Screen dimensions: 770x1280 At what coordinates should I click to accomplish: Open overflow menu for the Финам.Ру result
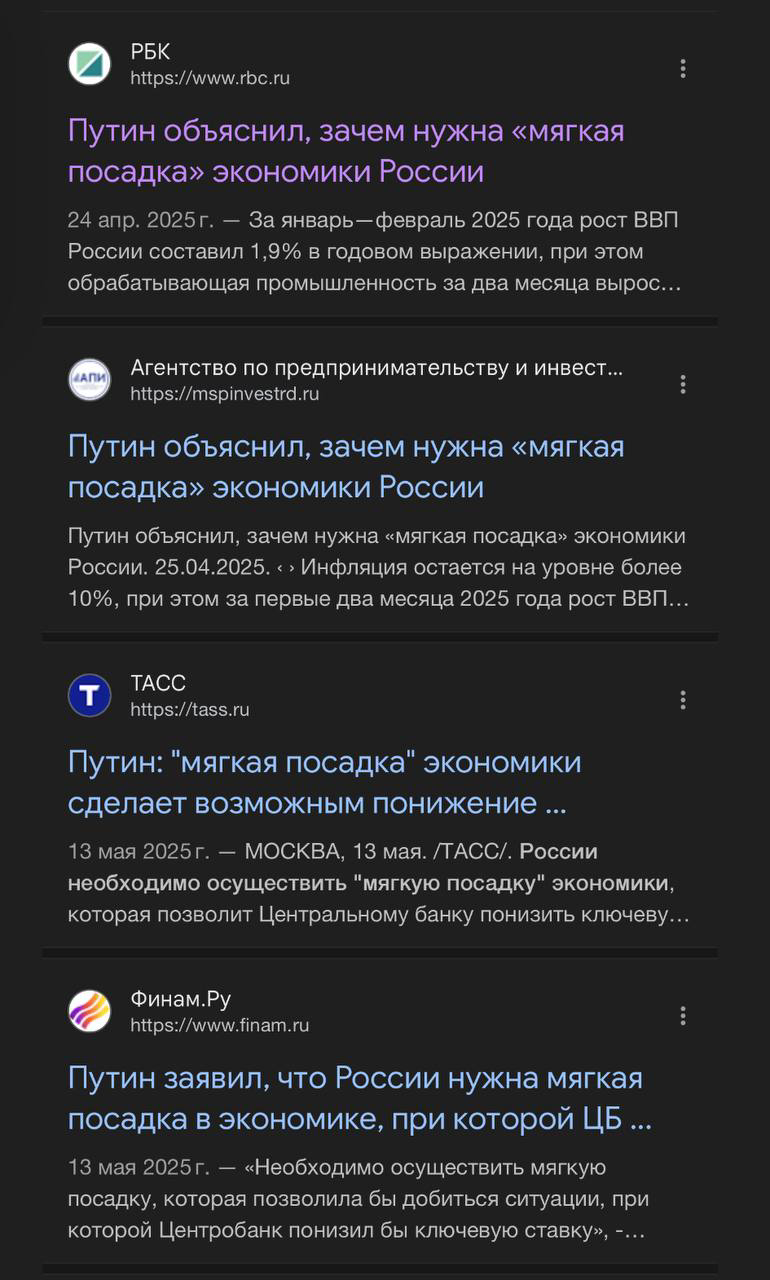click(x=682, y=1016)
